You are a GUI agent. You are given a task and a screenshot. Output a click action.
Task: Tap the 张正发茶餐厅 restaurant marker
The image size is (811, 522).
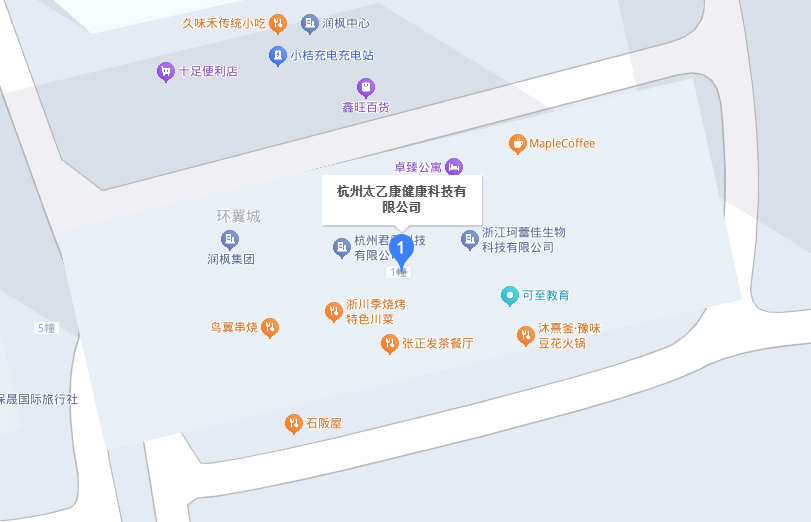pyautogui.click(x=390, y=344)
